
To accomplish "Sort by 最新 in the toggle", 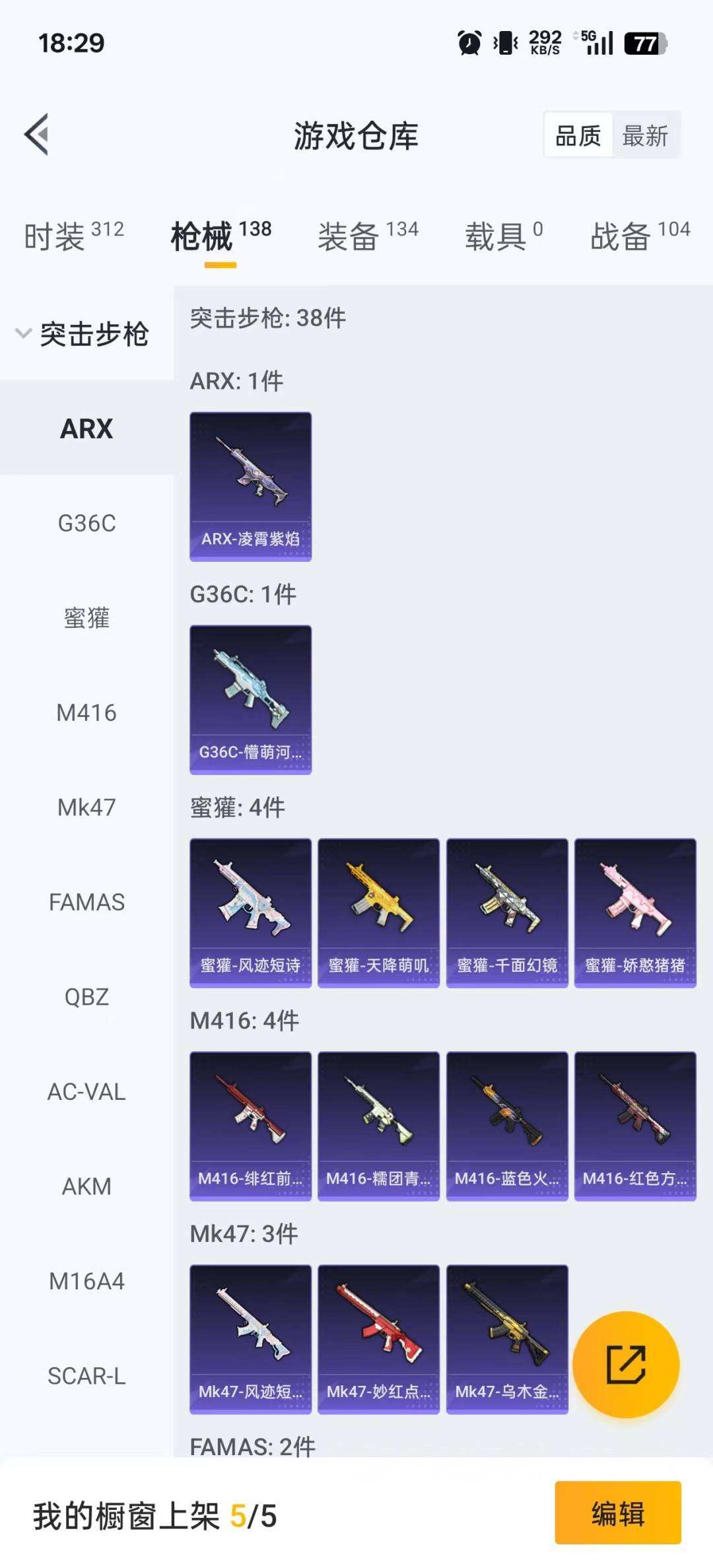I will point(645,136).
